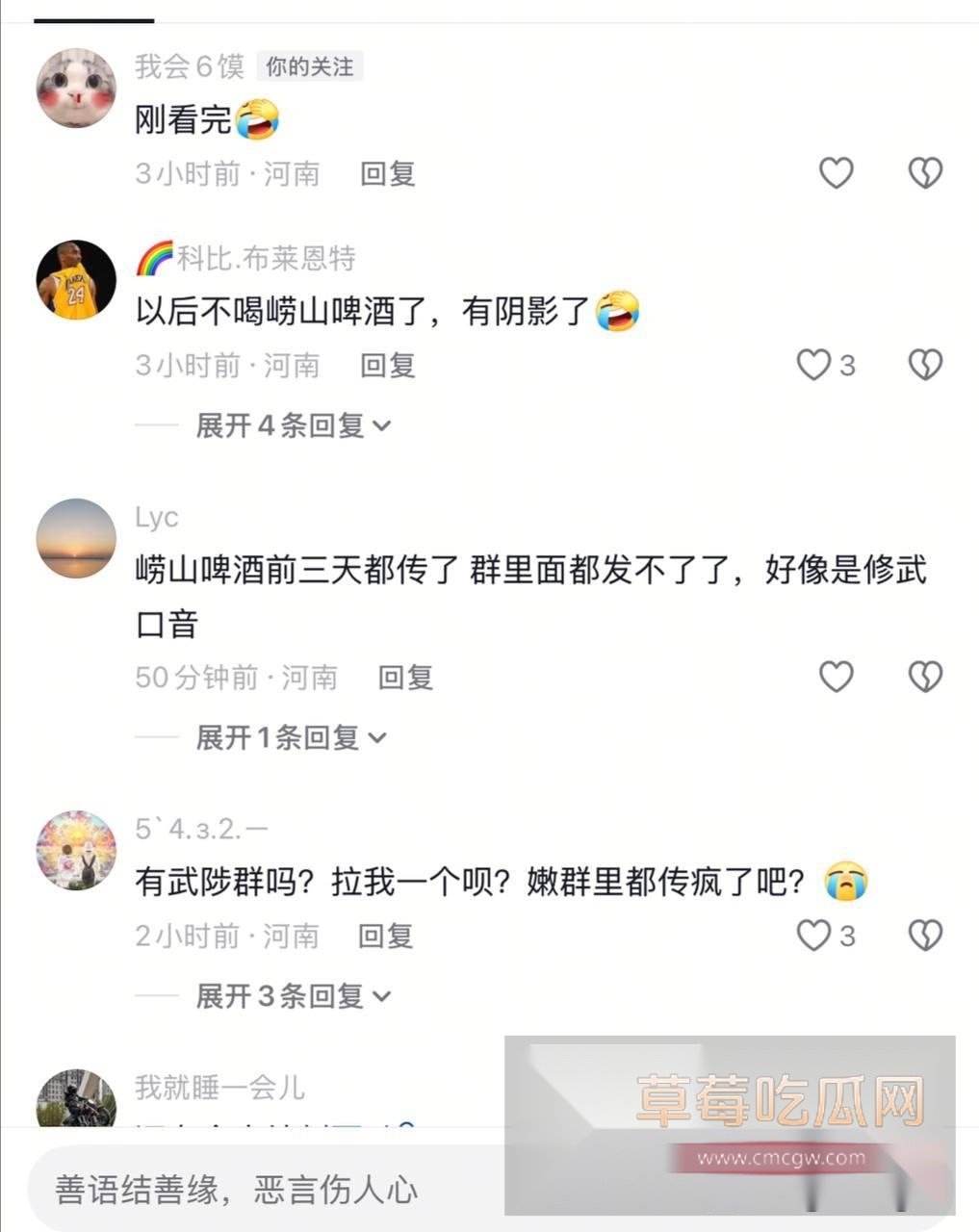979x1232 pixels.
Task: Expand the 1 reply under Lyc
Action: pos(291,738)
